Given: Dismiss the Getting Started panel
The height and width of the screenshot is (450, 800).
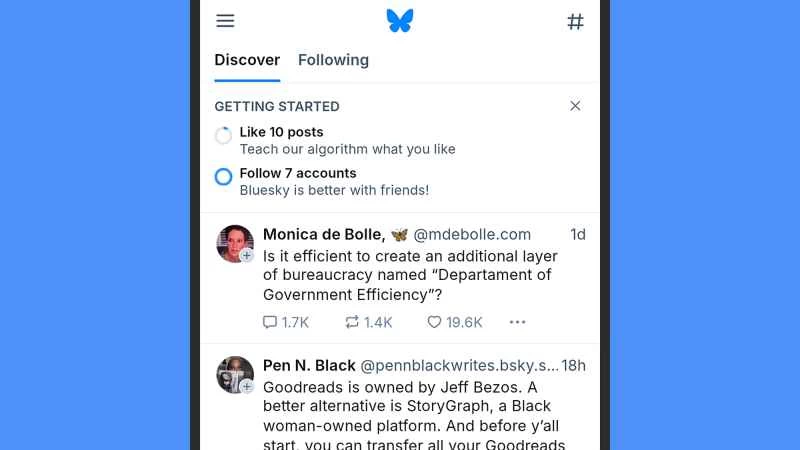Looking at the screenshot, I should tap(575, 106).
